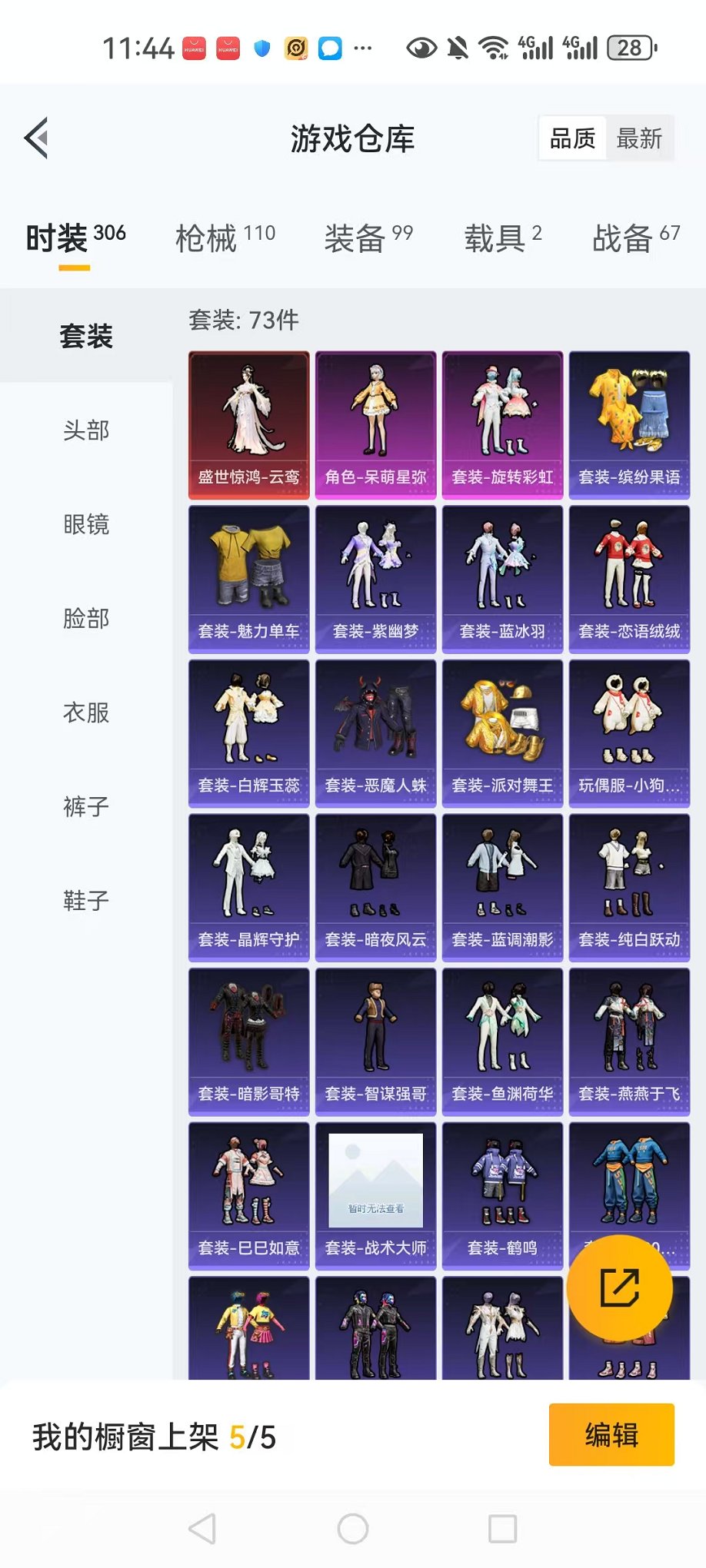Select the 眼镜 category

pos(86,524)
